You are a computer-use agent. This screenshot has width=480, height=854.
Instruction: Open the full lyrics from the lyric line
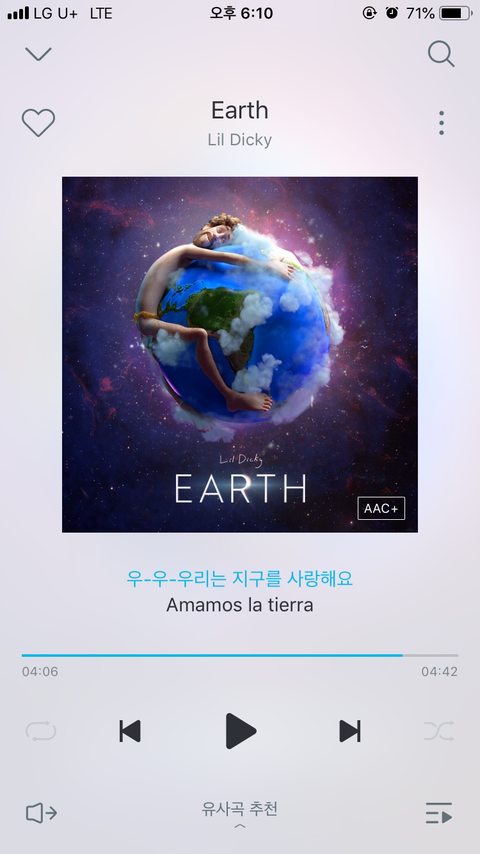tap(240, 591)
